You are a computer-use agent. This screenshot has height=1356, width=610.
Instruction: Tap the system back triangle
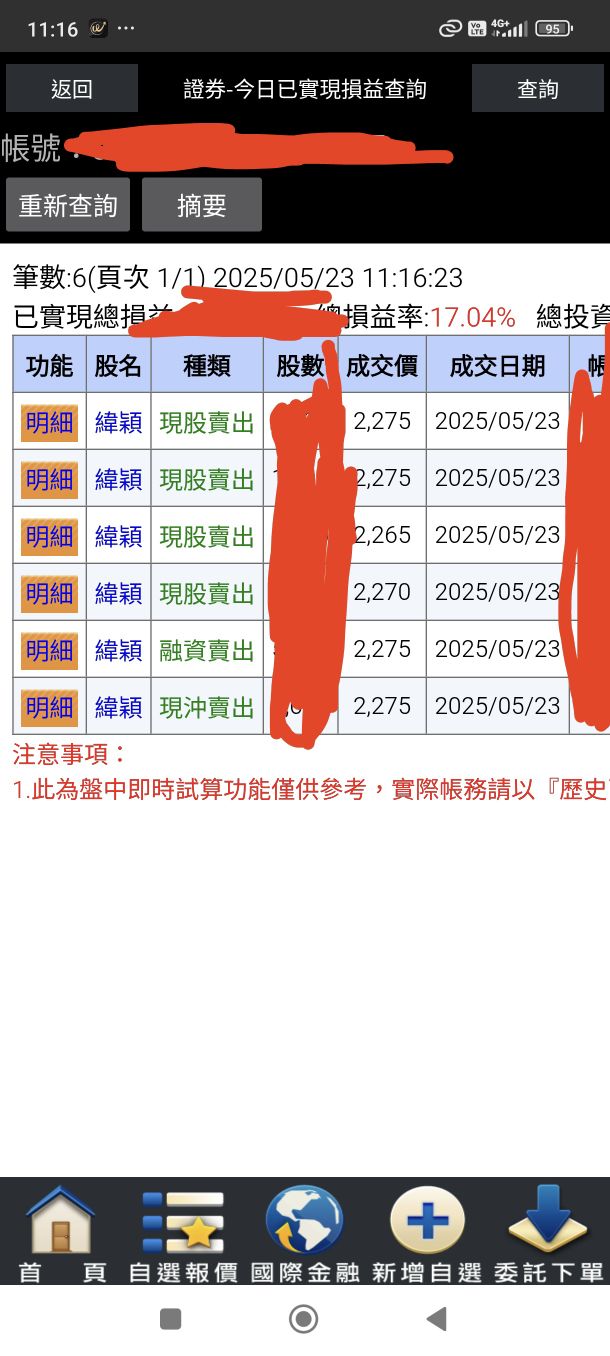[436, 1320]
